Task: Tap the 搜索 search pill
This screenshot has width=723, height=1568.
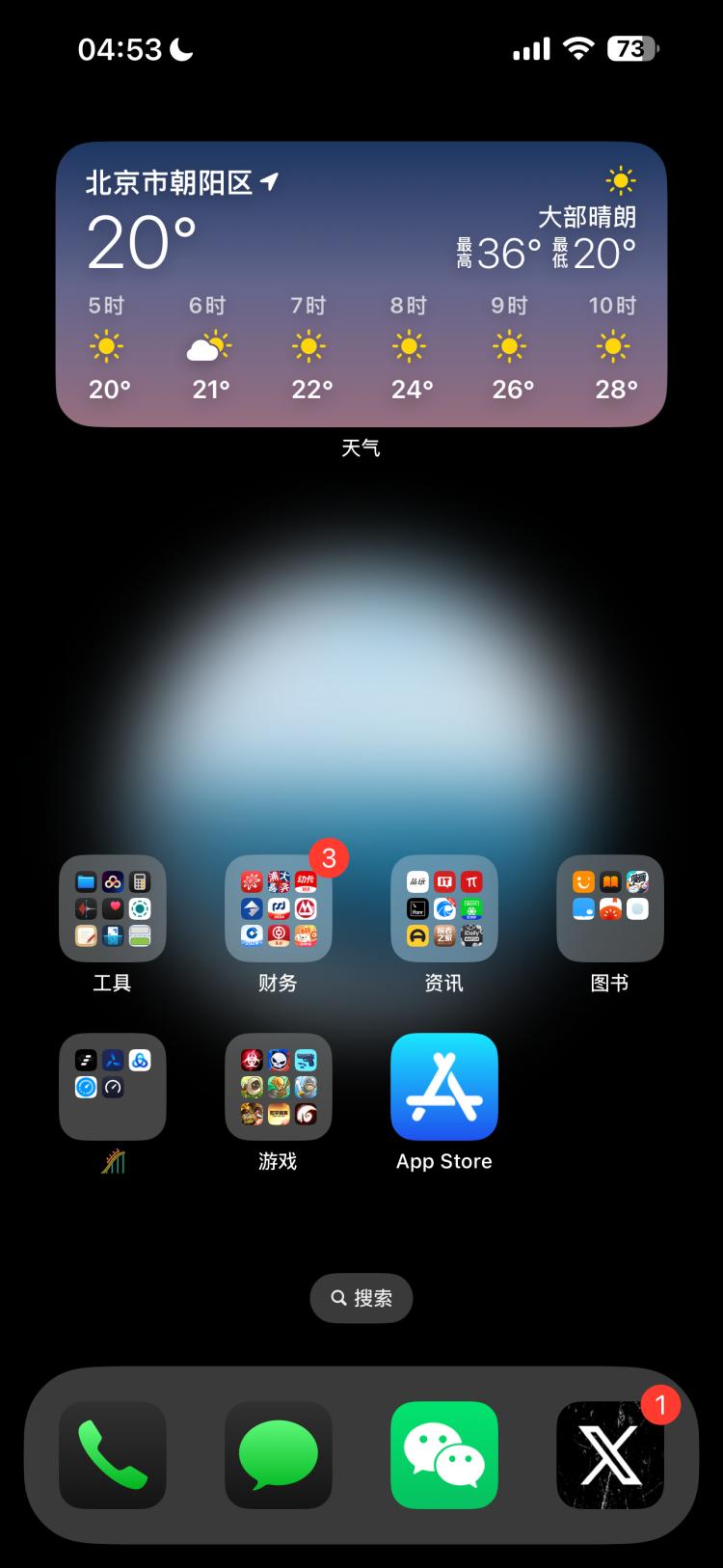Action: point(361,1298)
